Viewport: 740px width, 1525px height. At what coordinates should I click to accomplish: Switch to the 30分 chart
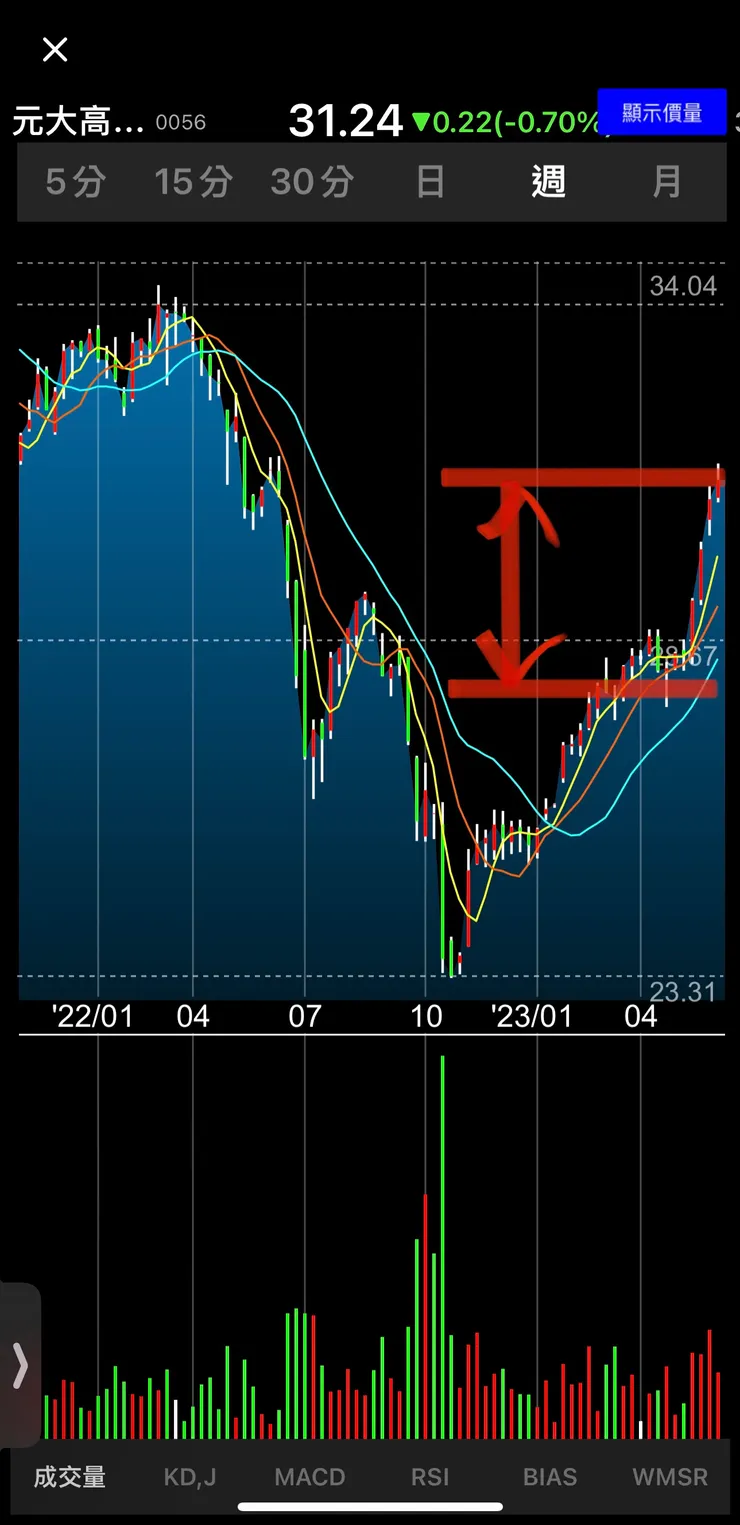coord(311,182)
